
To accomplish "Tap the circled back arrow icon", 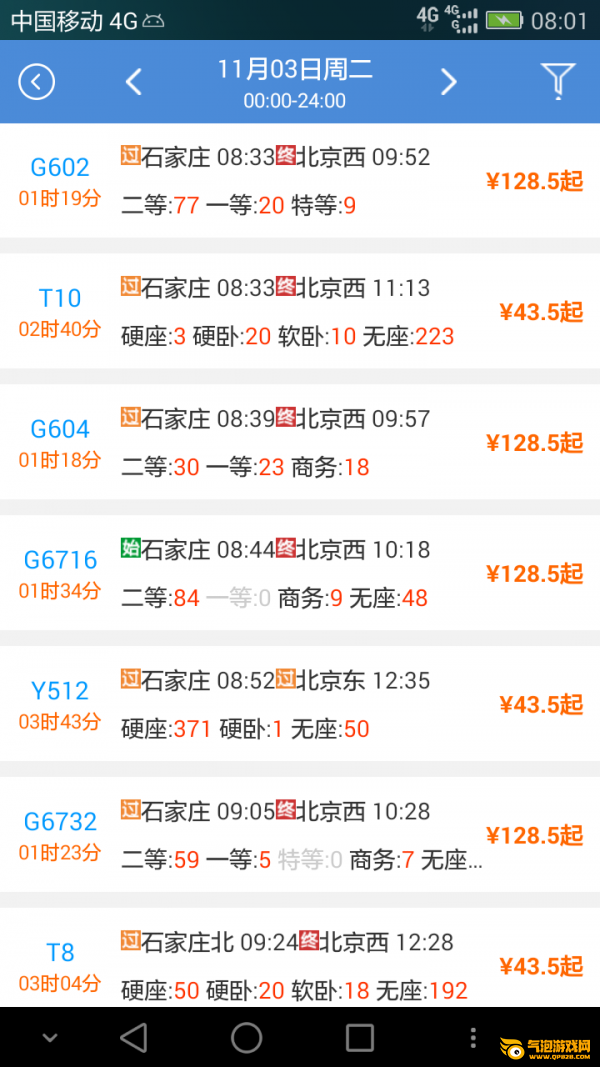I will [37, 82].
